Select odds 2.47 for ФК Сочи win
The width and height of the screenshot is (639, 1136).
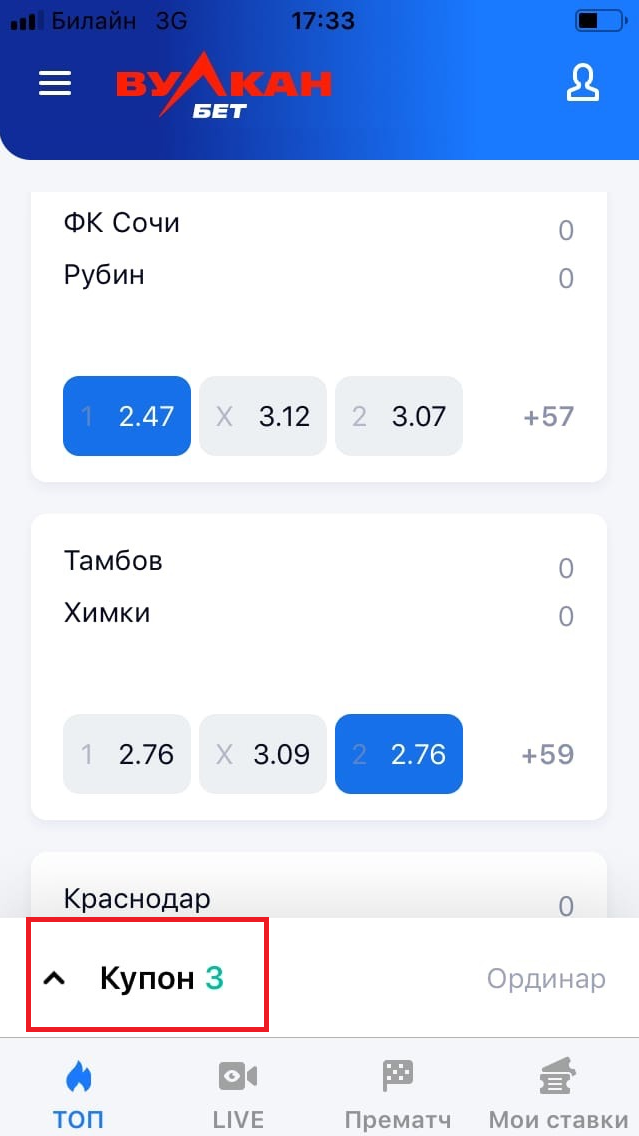pyautogui.click(x=127, y=416)
